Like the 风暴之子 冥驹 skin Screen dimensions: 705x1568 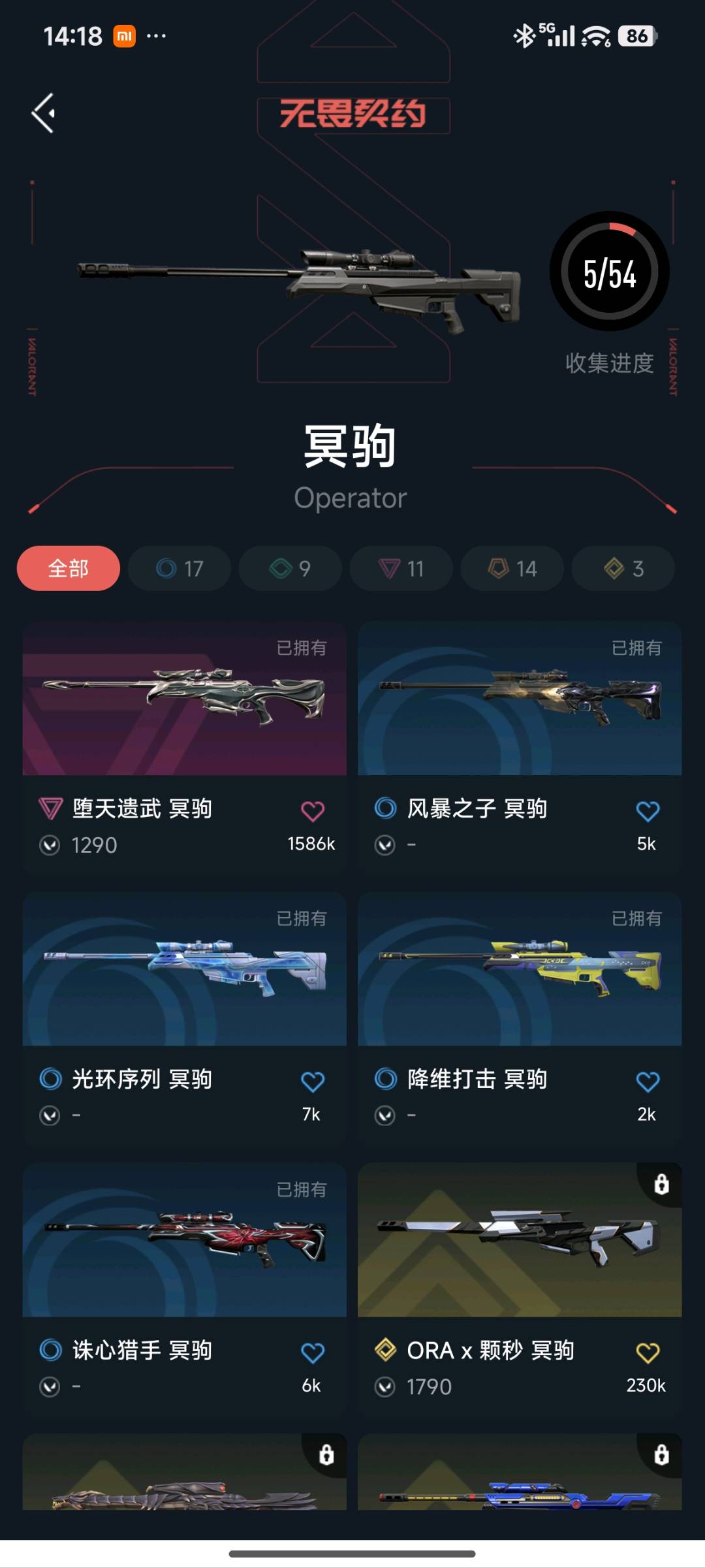tap(648, 810)
